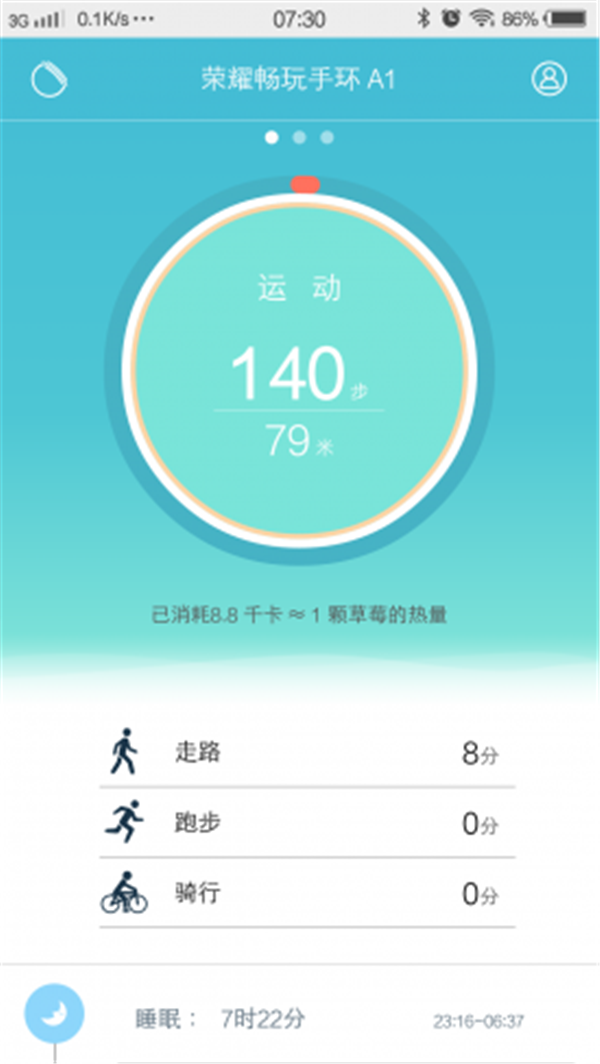Jump to the second page dot
The image size is (600, 1064).
click(299, 138)
